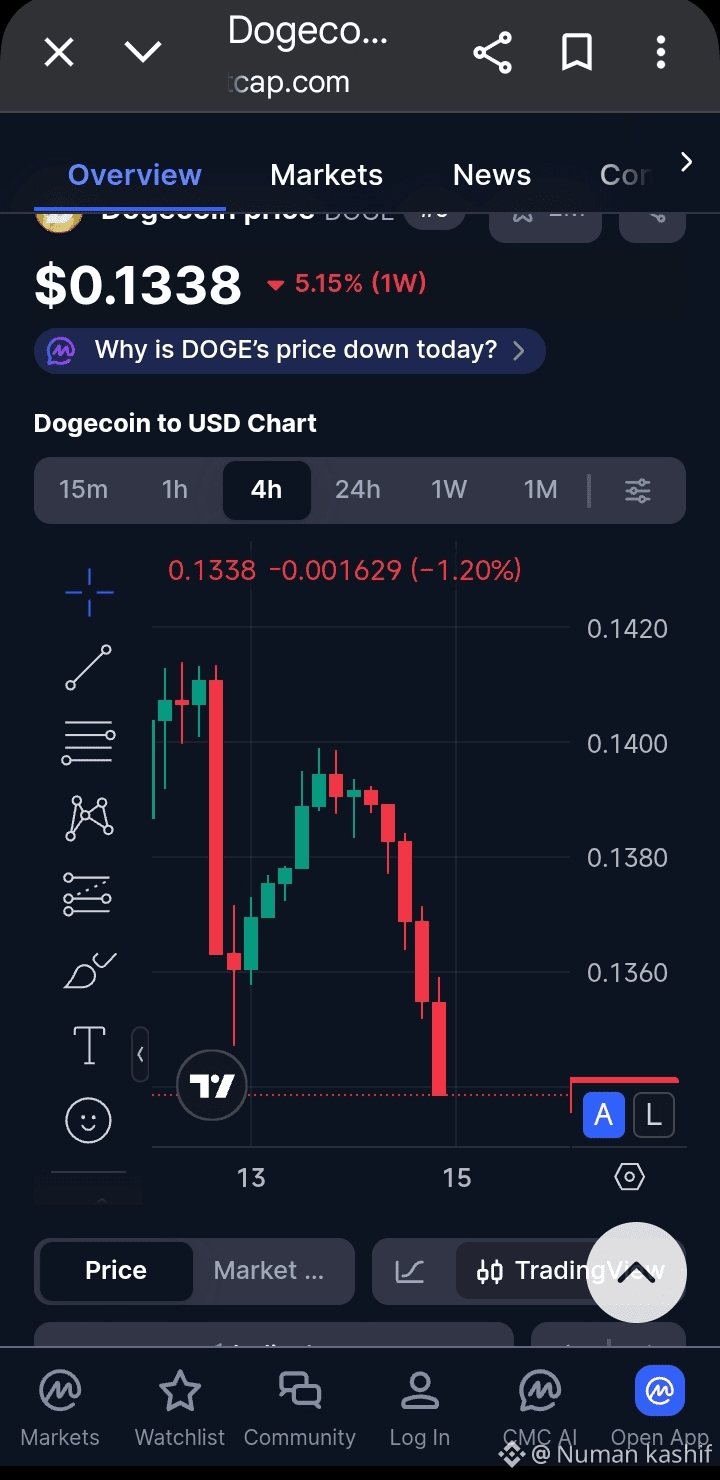Image resolution: width=720 pixels, height=1480 pixels.
Task: Open the Community tab
Action: click(299, 1410)
